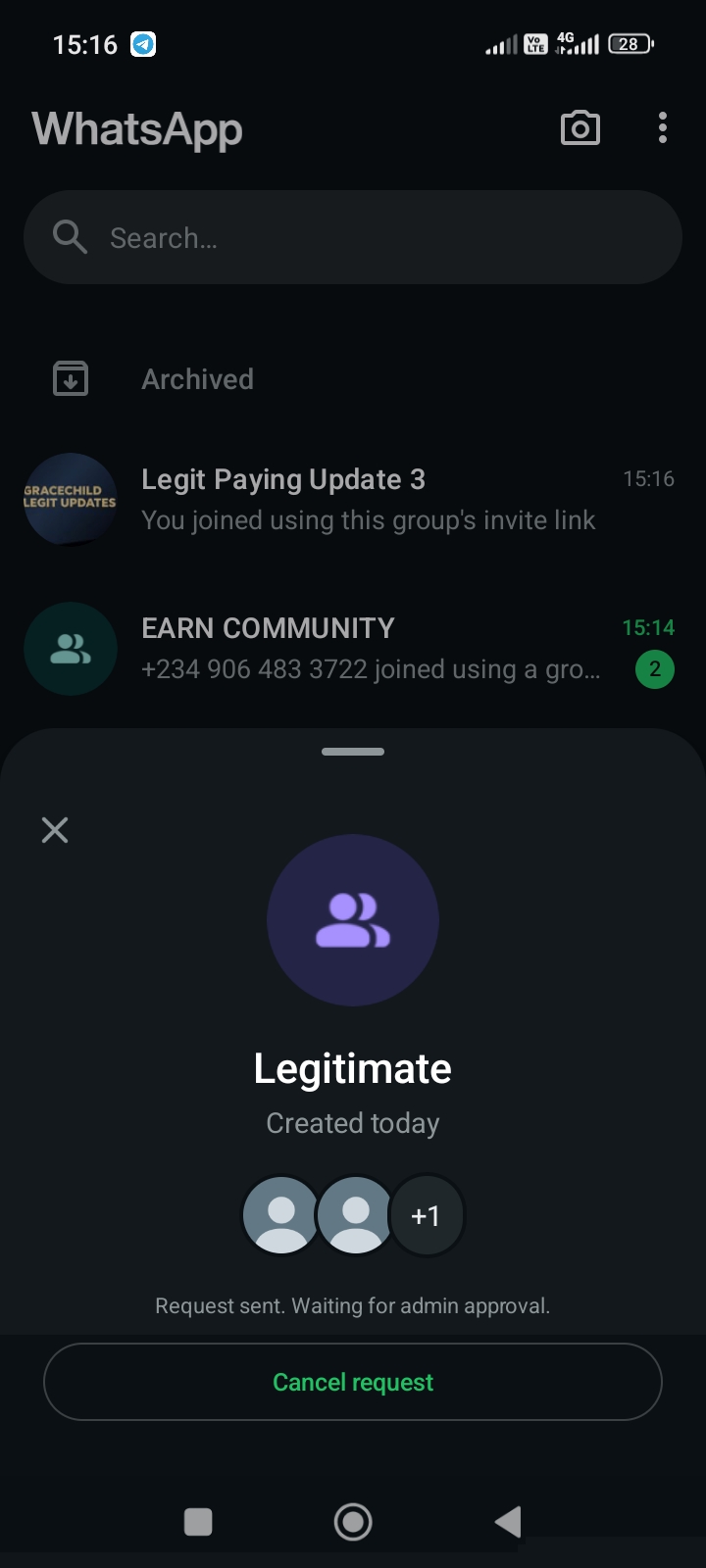Return to the phone home screen
Image resolution: width=706 pixels, height=1568 pixels.
353,1522
